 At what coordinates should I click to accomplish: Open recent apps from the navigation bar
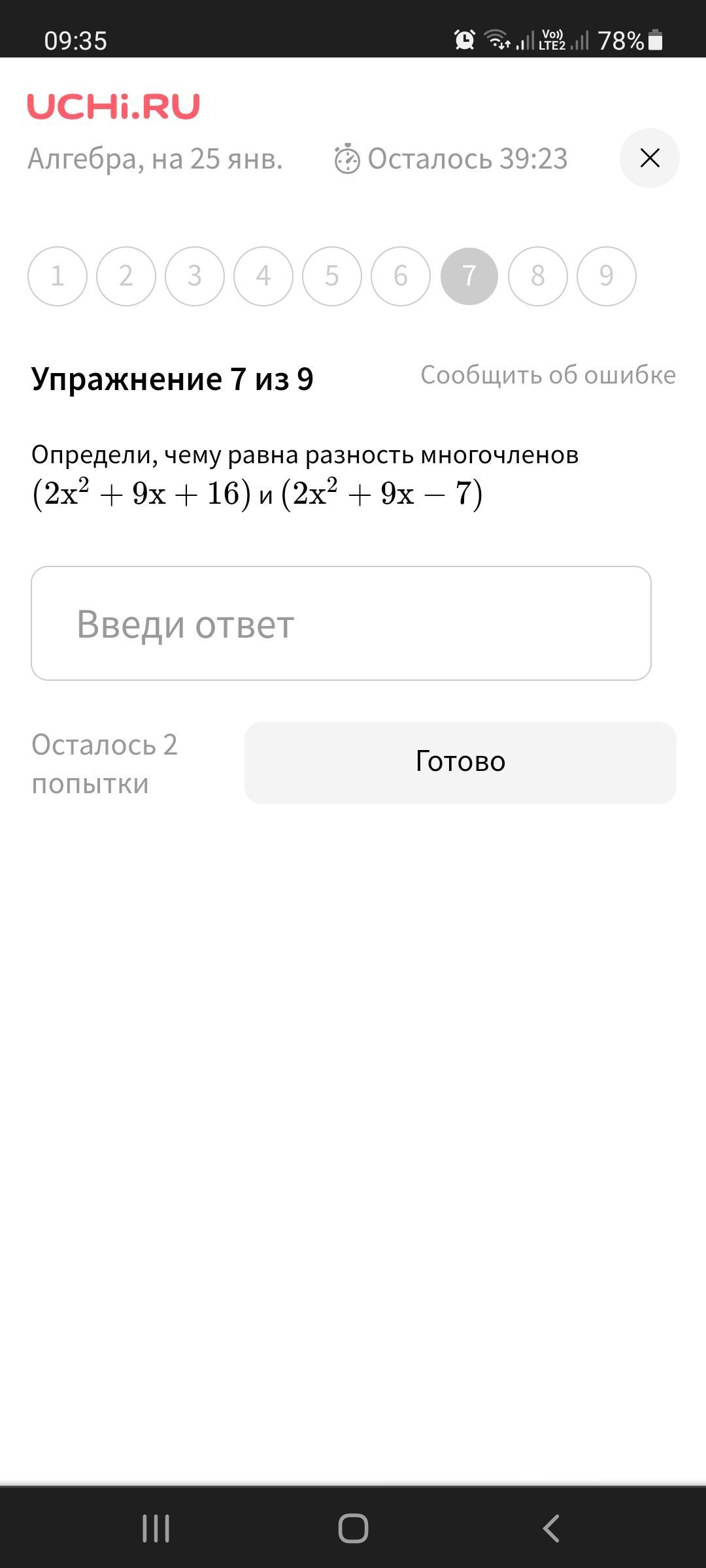156,1528
